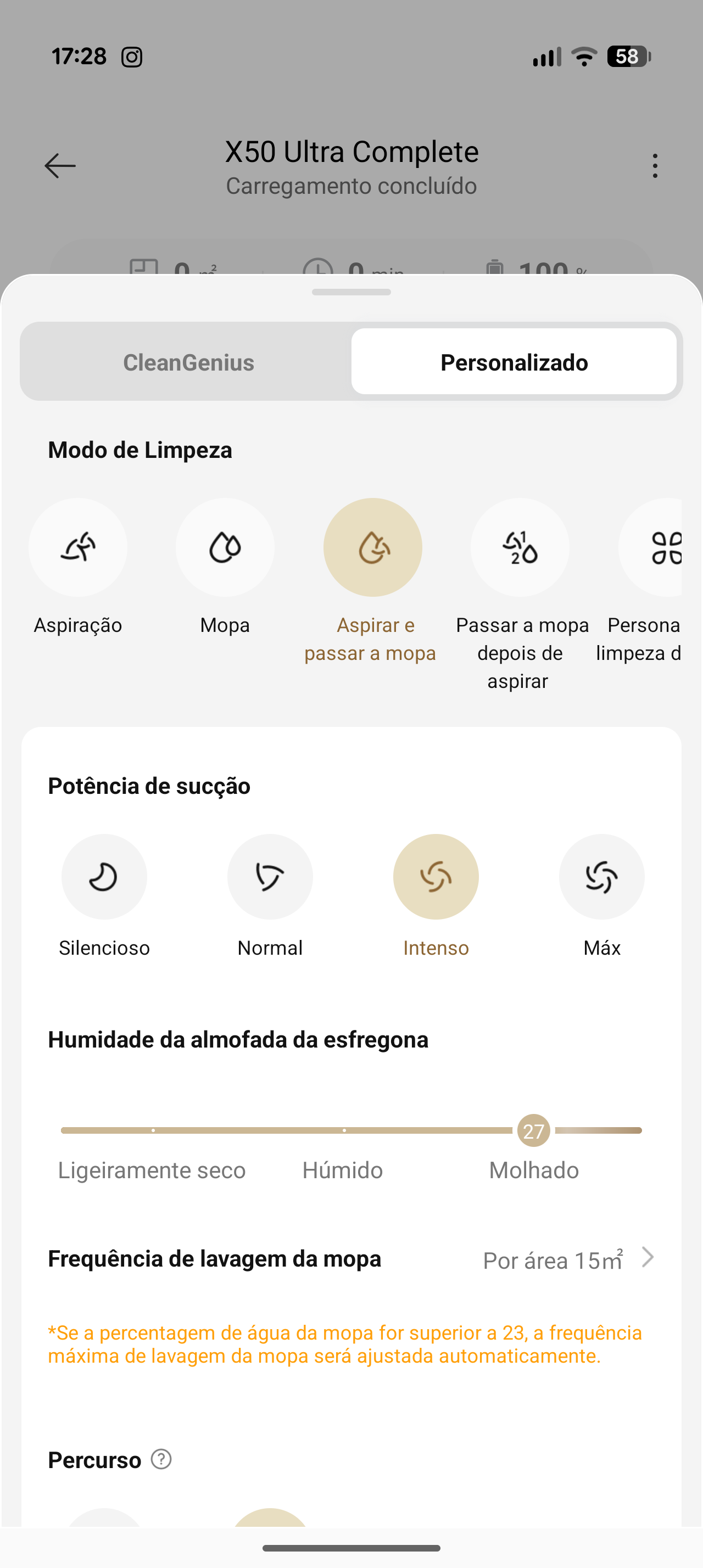The height and width of the screenshot is (1568, 703).
Task: Show help for Percurso
Action: (x=161, y=1459)
